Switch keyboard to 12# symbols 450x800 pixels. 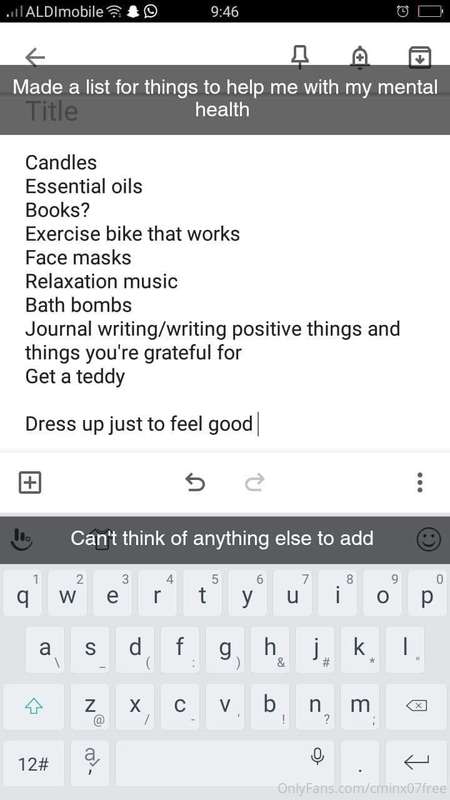point(34,763)
